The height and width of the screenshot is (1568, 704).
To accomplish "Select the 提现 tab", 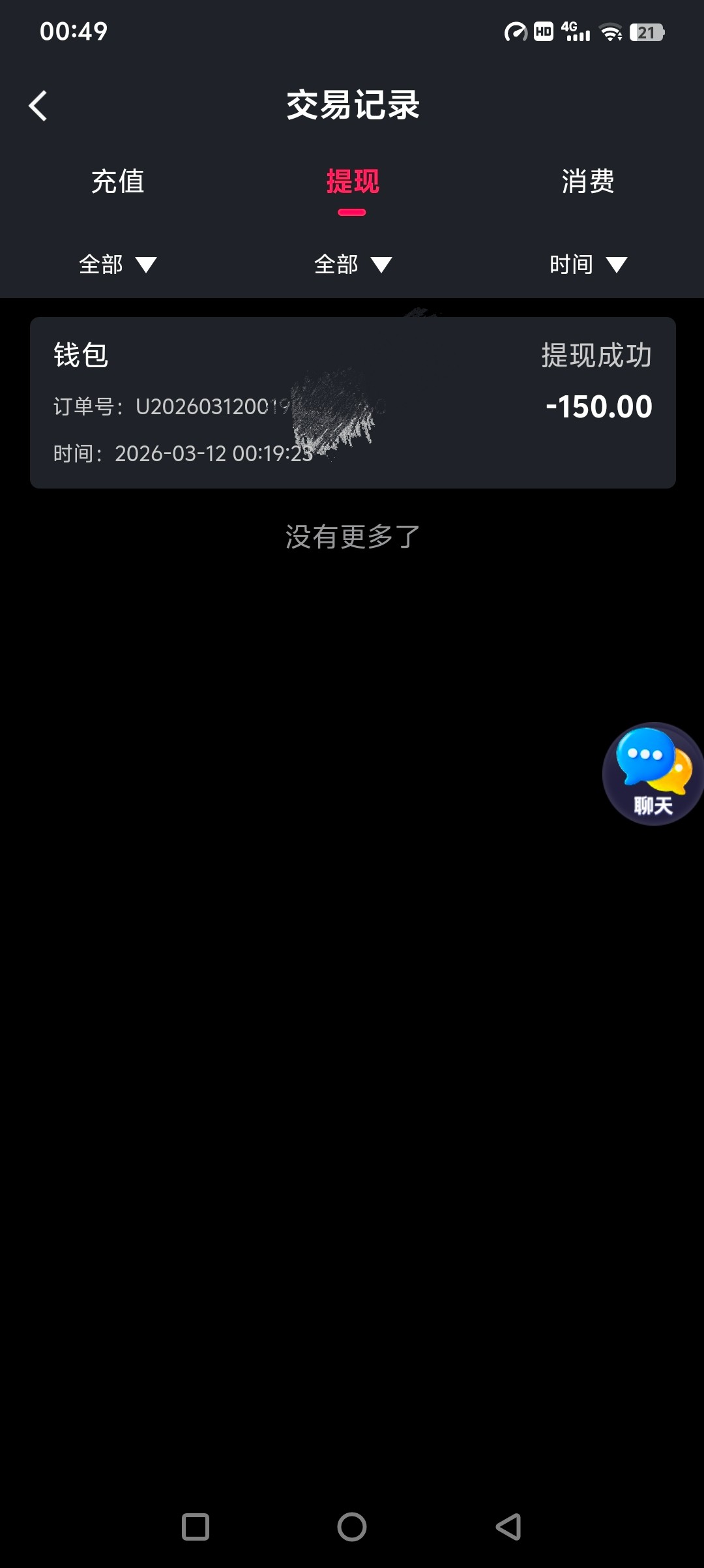I will 352,181.
